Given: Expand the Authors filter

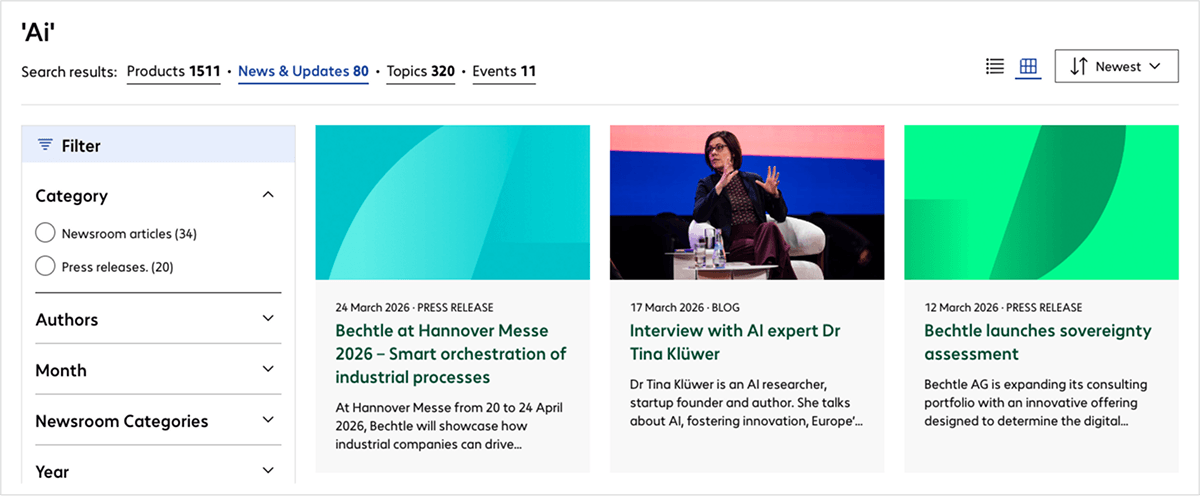Looking at the screenshot, I should 267,320.
